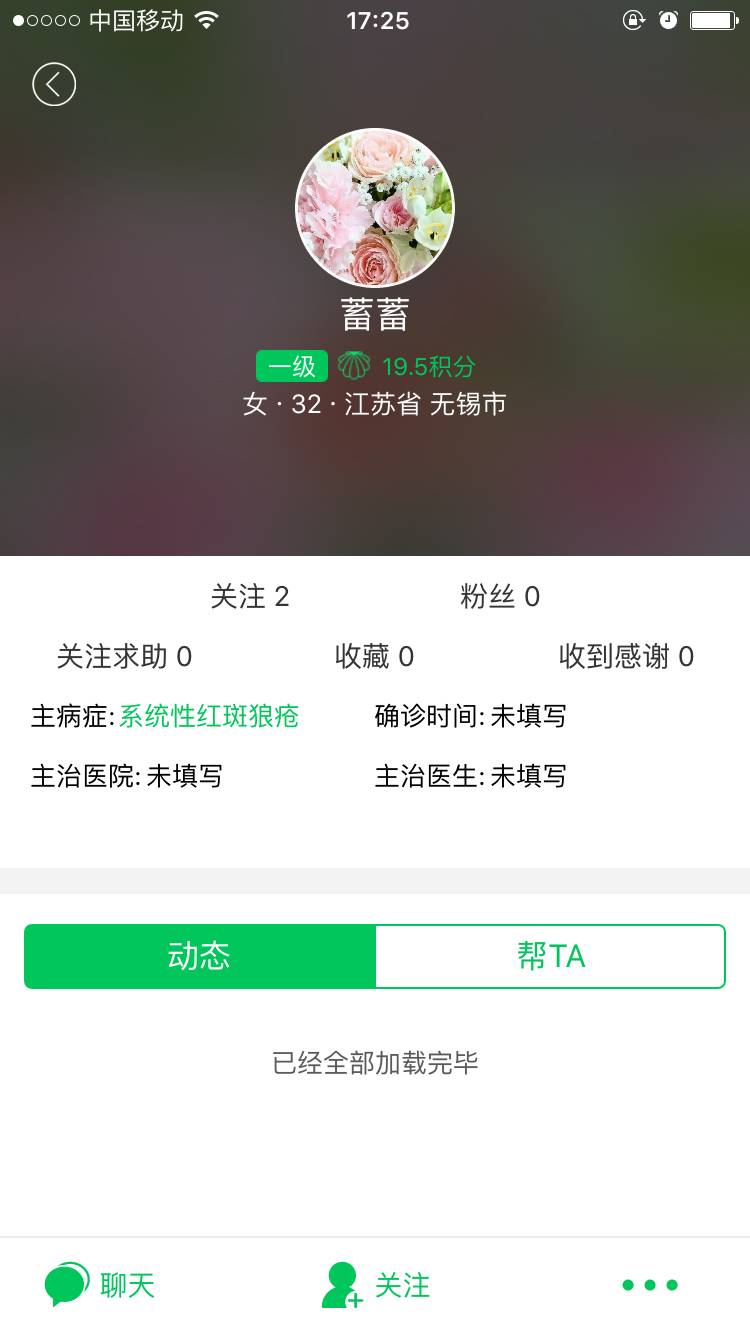
Task: View the 粉丝 followers list
Action: click(500, 597)
